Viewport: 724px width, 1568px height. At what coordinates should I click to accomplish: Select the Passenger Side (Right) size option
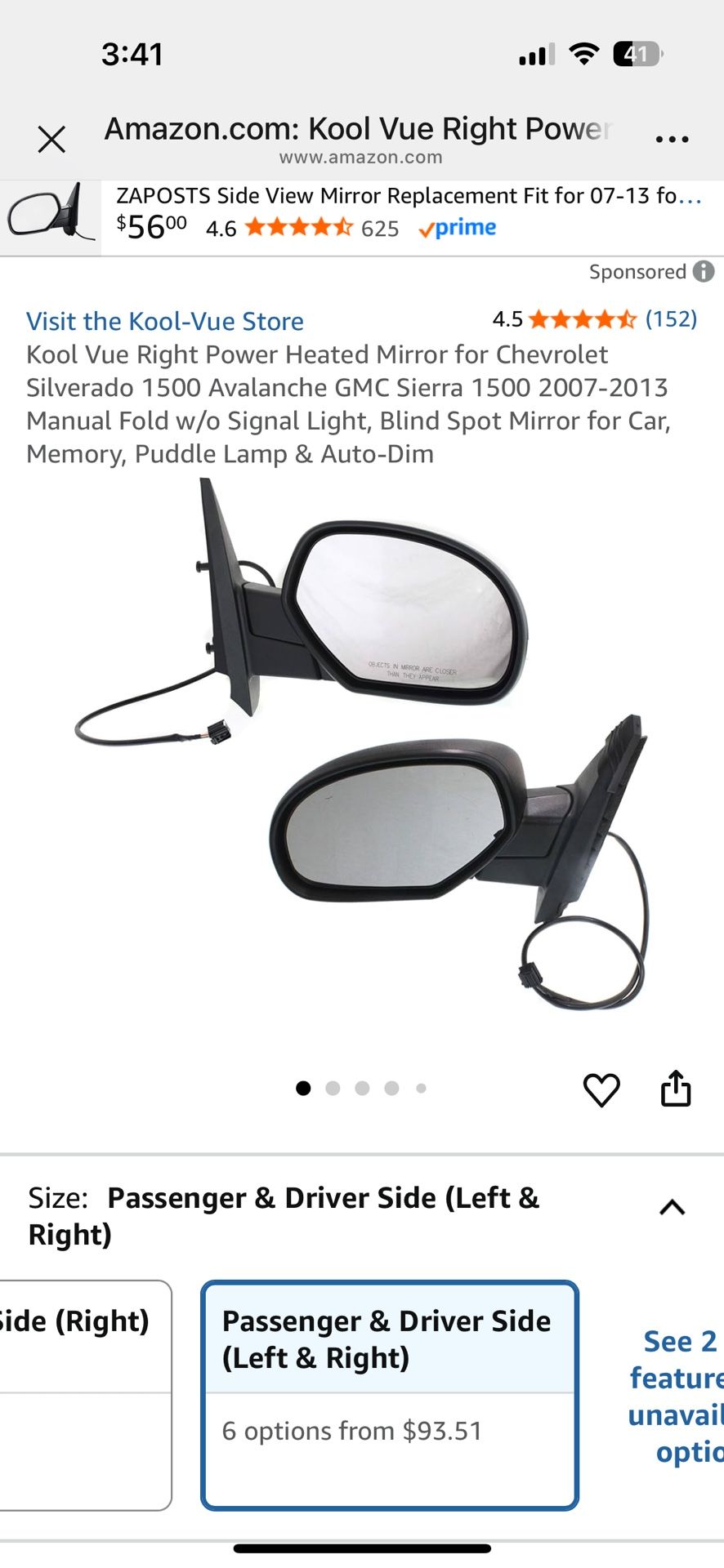(82, 1394)
